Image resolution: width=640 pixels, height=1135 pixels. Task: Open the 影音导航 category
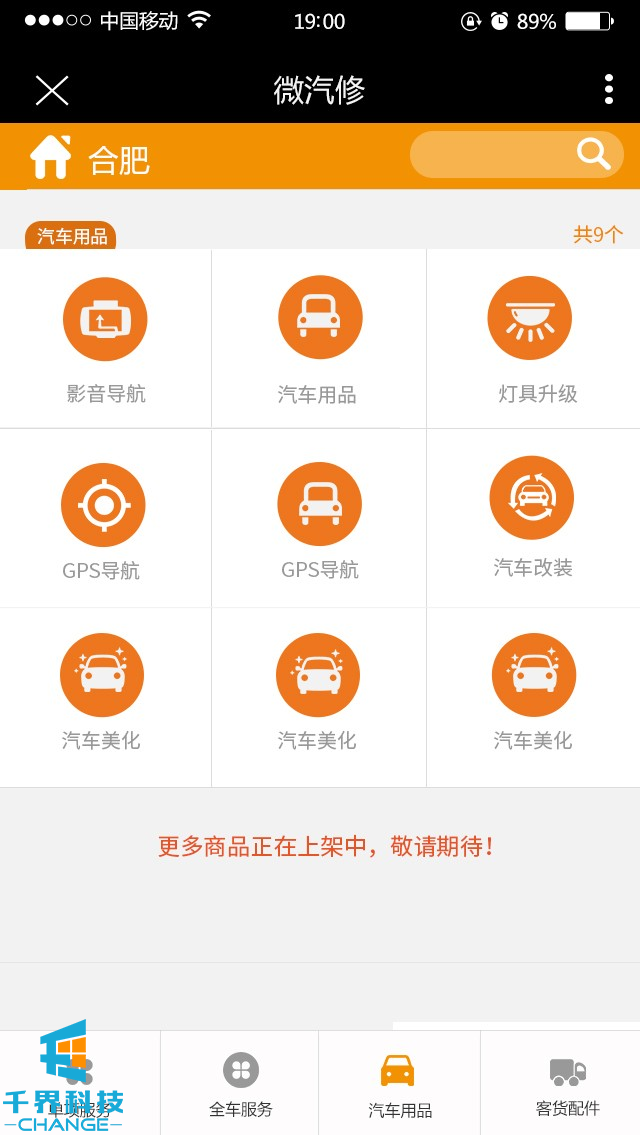[105, 340]
